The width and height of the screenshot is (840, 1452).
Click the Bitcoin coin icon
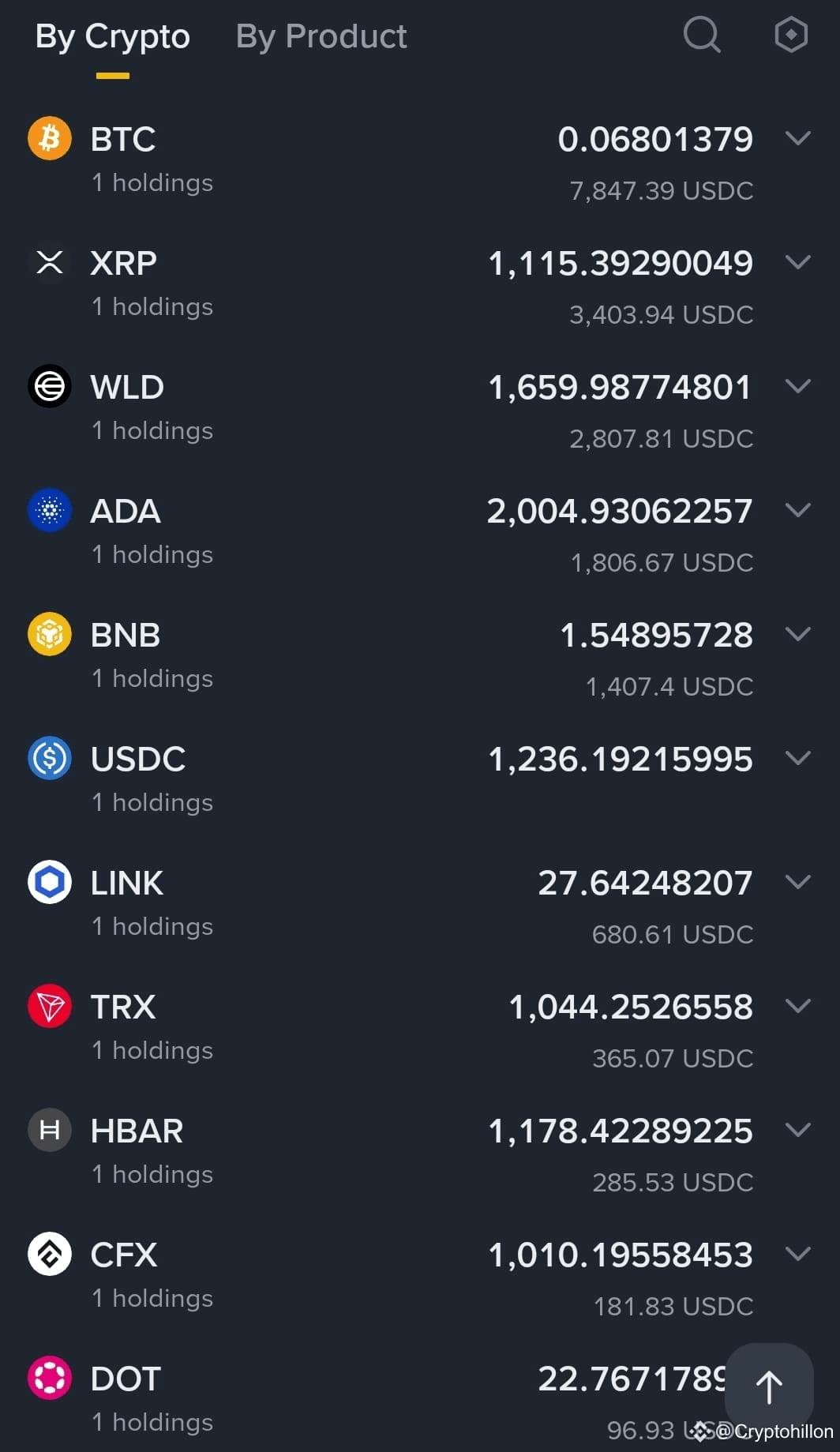click(x=49, y=138)
